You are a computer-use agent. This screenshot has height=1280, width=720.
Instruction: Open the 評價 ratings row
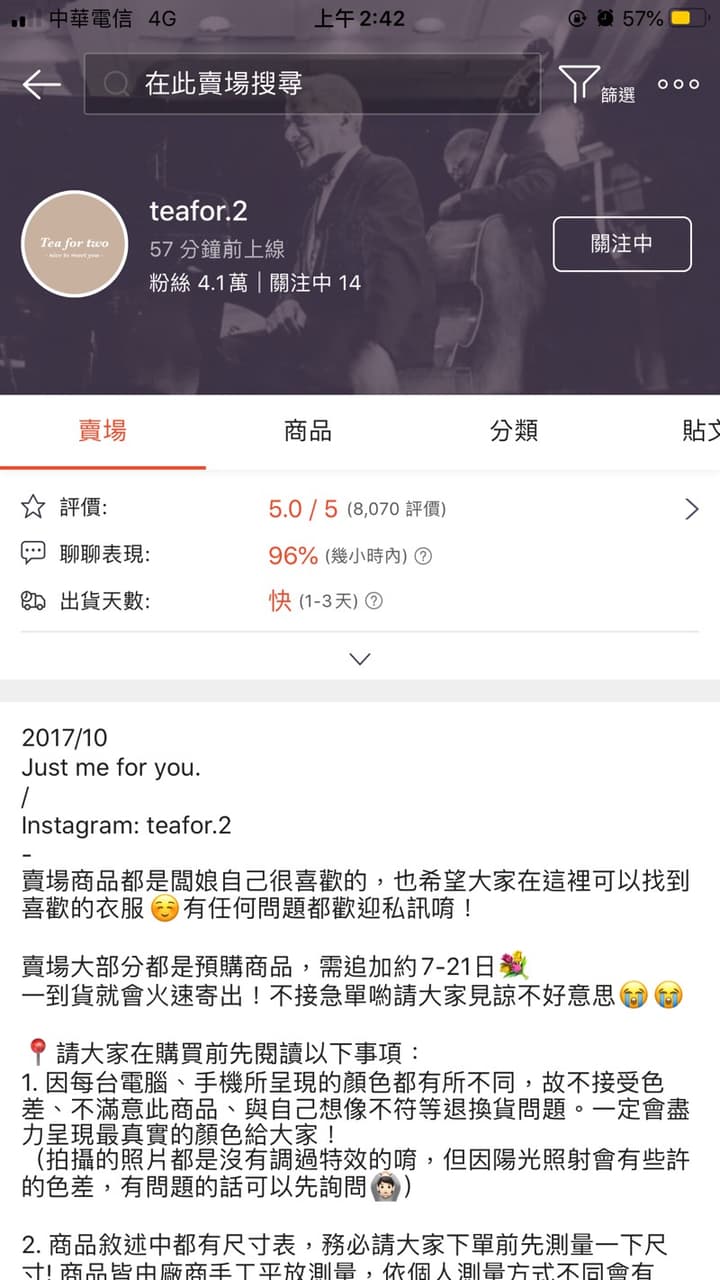[x=360, y=509]
